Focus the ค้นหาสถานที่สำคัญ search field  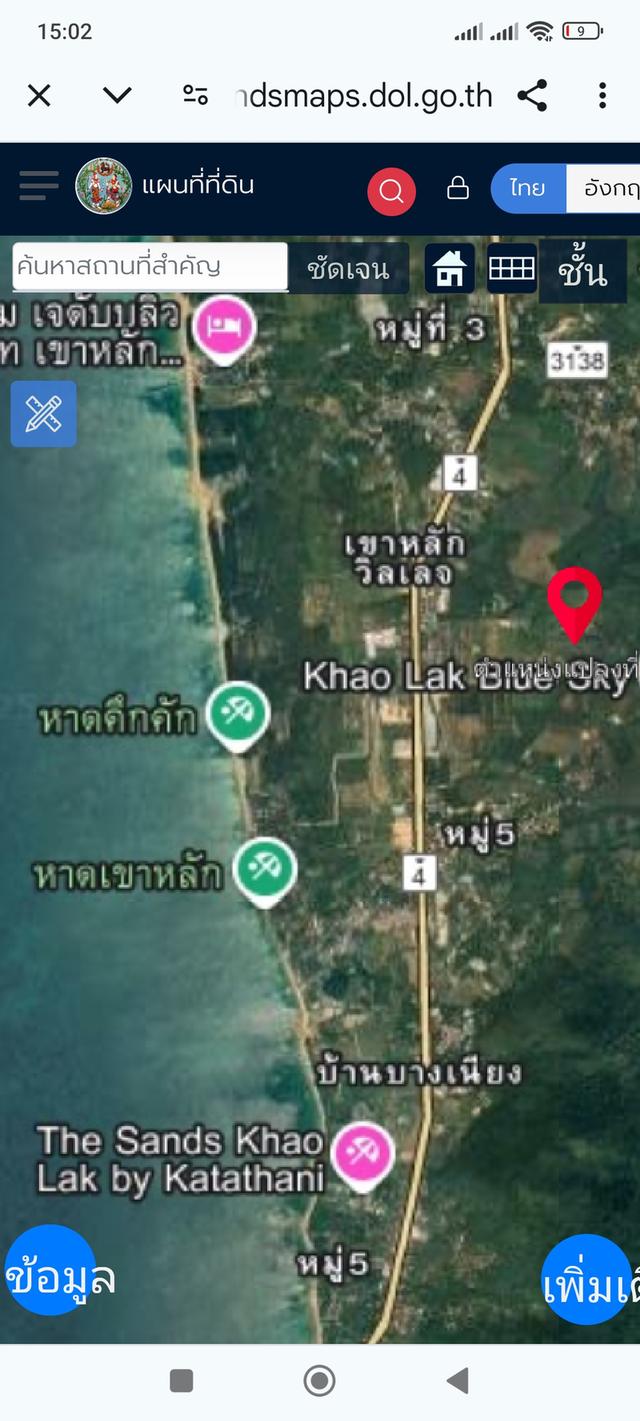tap(150, 267)
